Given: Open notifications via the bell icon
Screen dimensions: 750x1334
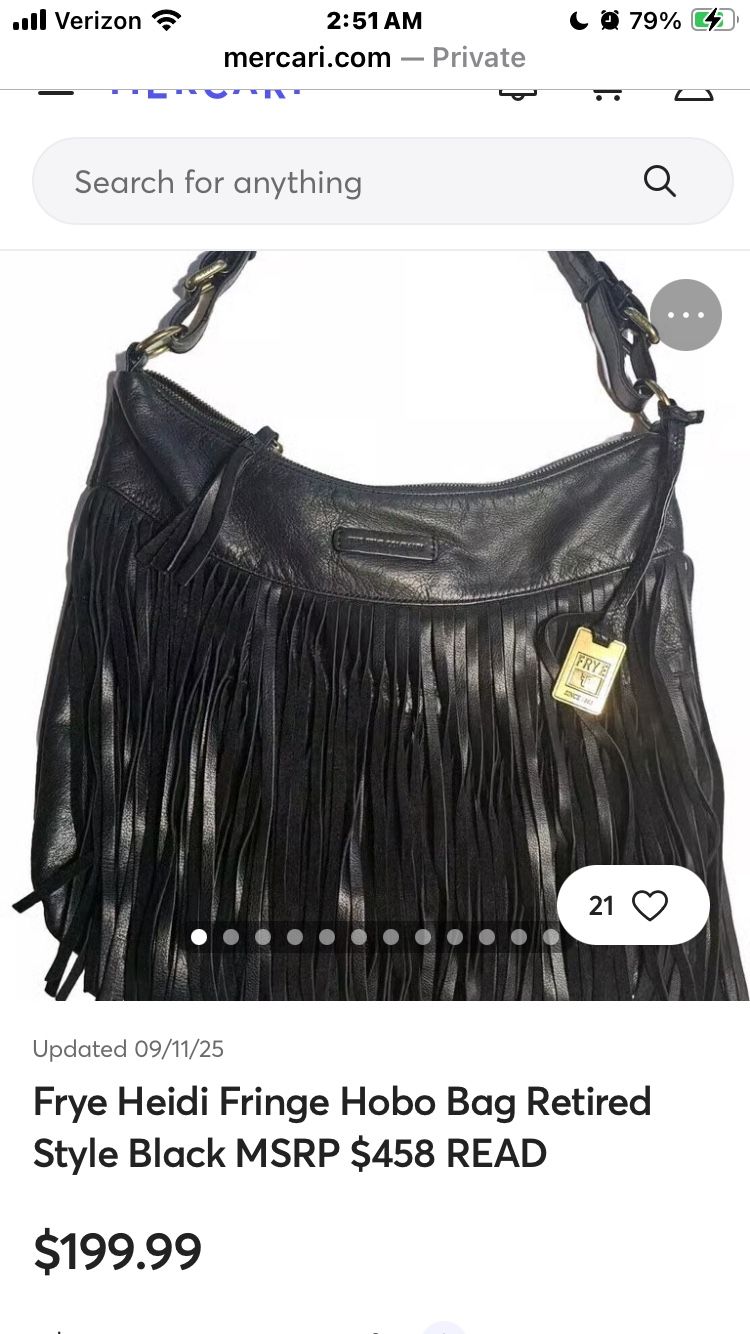Looking at the screenshot, I should pyautogui.click(x=518, y=90).
